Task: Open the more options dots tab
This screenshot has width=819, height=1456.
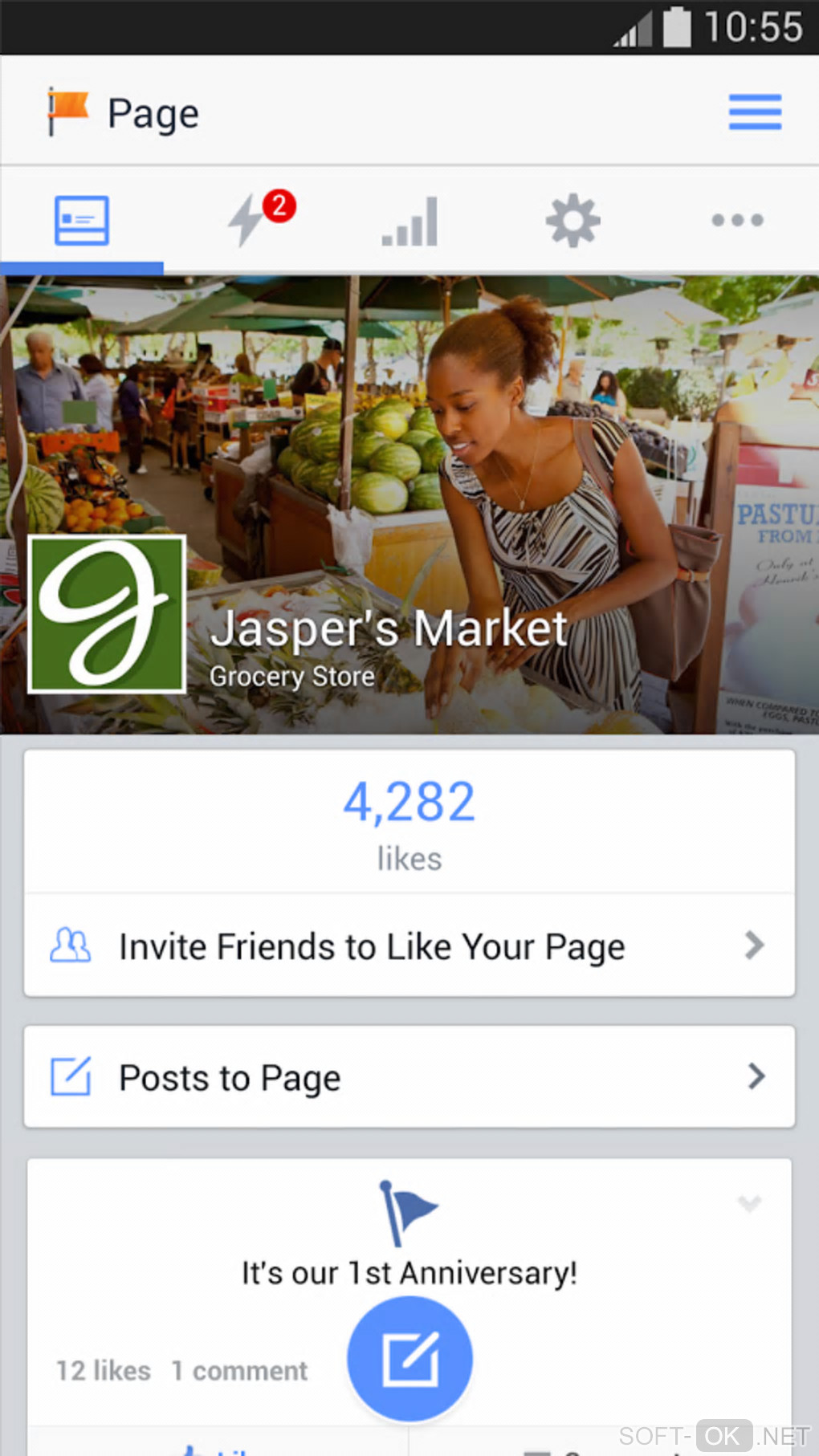Action: point(737,220)
